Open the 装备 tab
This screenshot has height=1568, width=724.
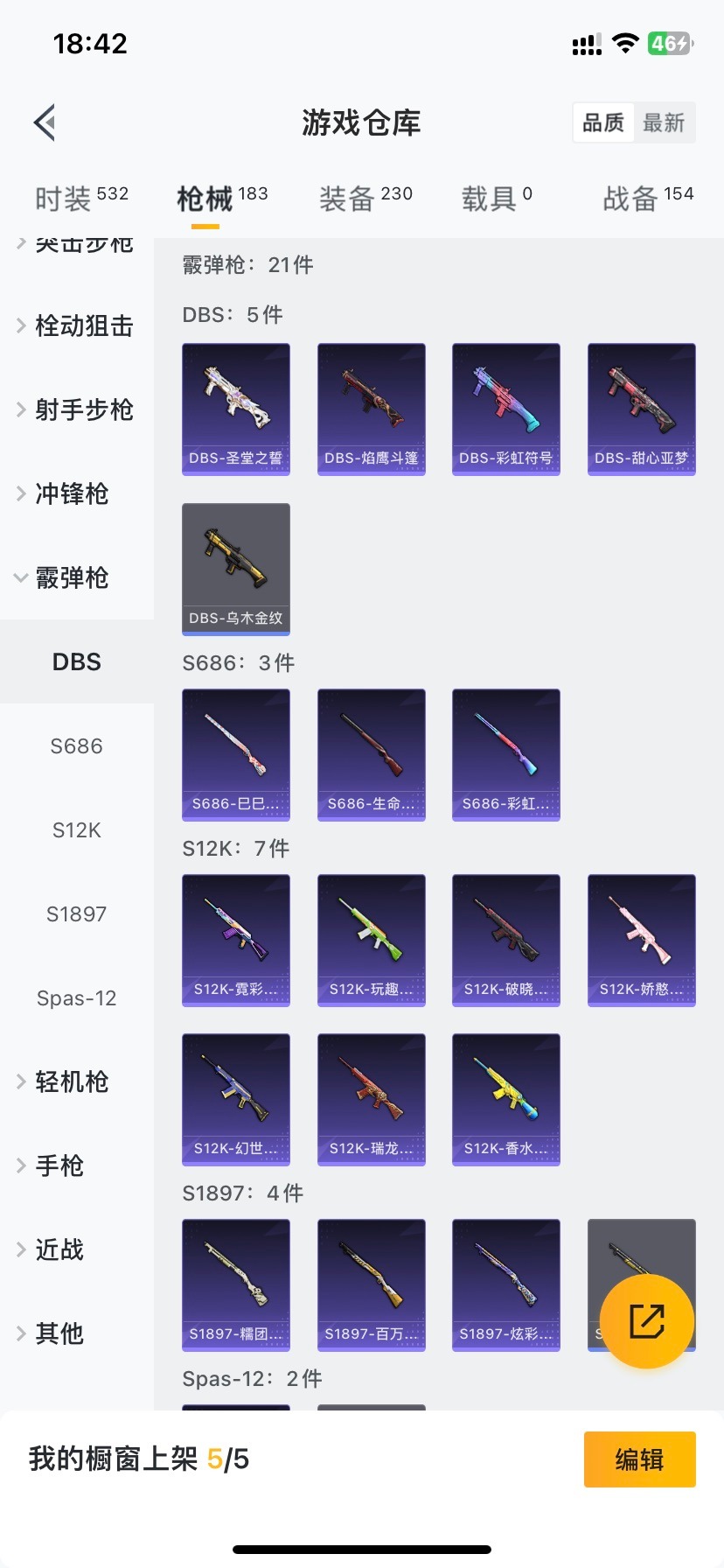[x=365, y=199]
